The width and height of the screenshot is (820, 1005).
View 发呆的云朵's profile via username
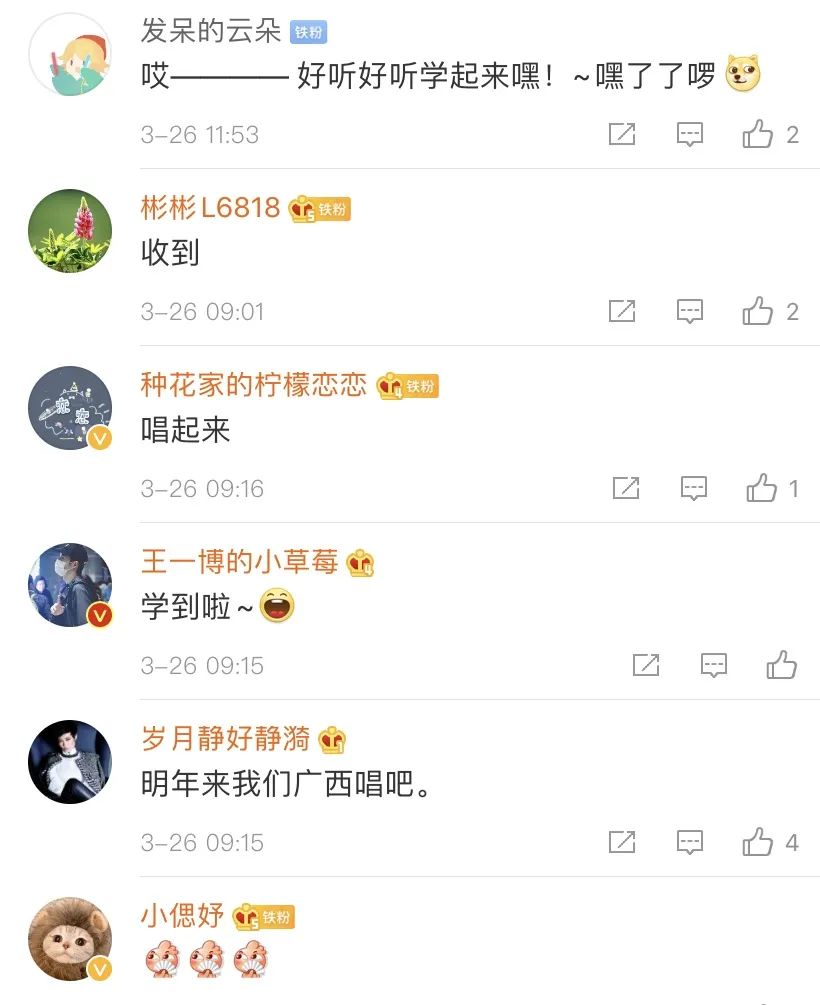[x=211, y=31]
